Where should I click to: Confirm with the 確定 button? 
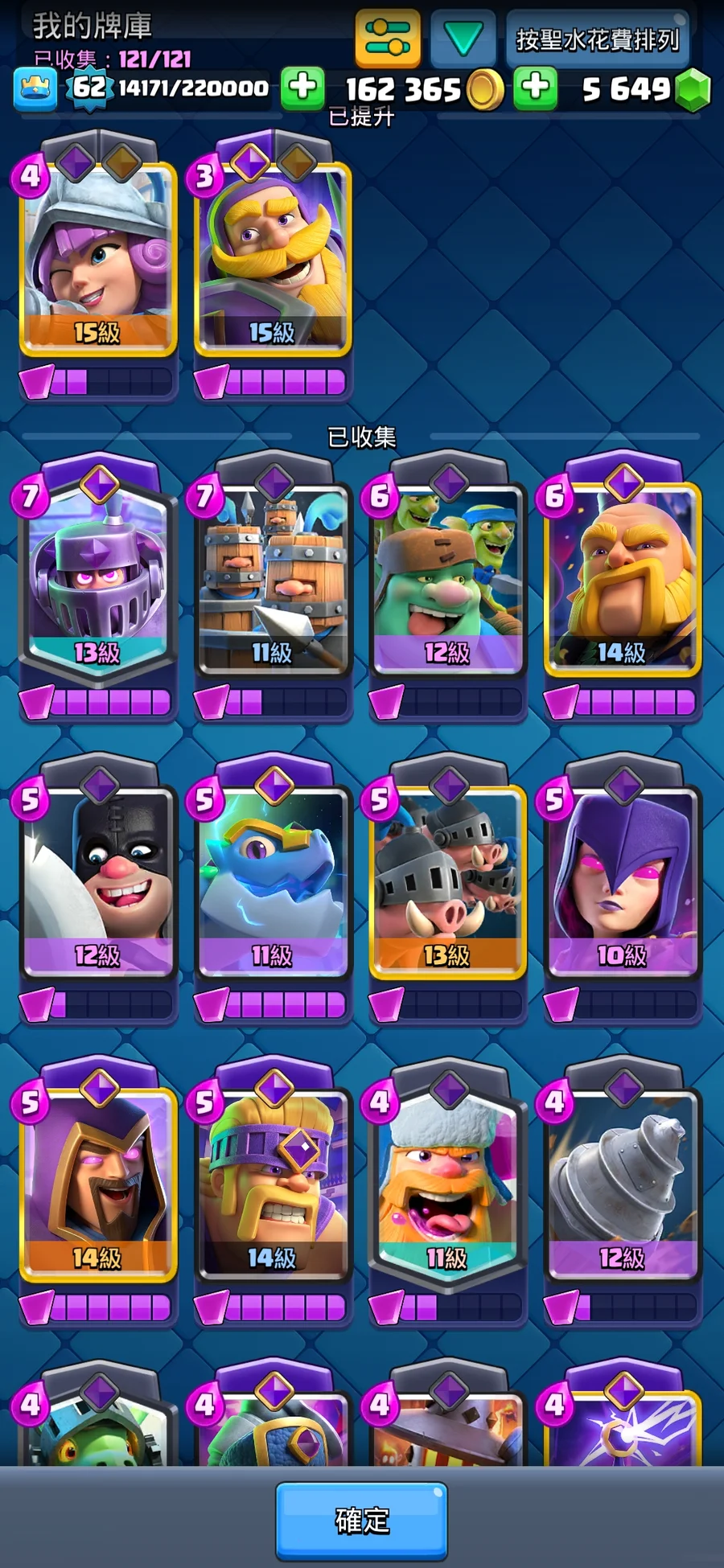[361, 1520]
